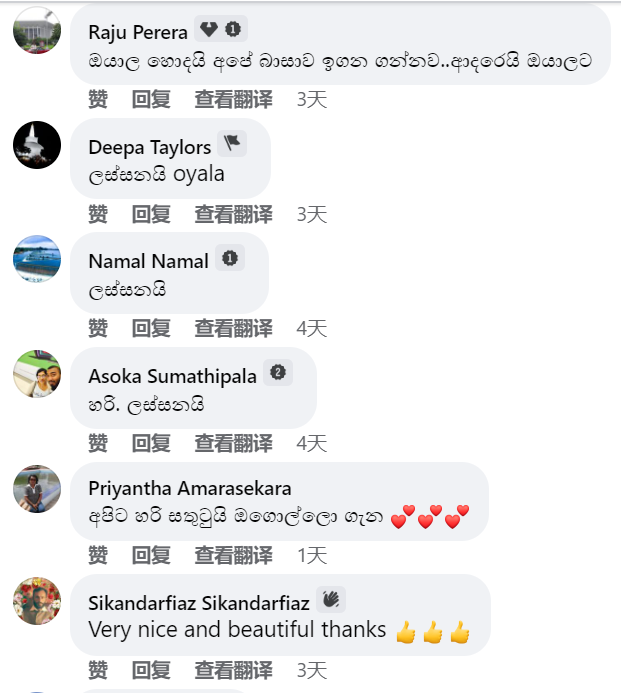Image resolution: width=621 pixels, height=693 pixels.
Task: Open Namal Namal's profile picture
Action: [x=37, y=259]
